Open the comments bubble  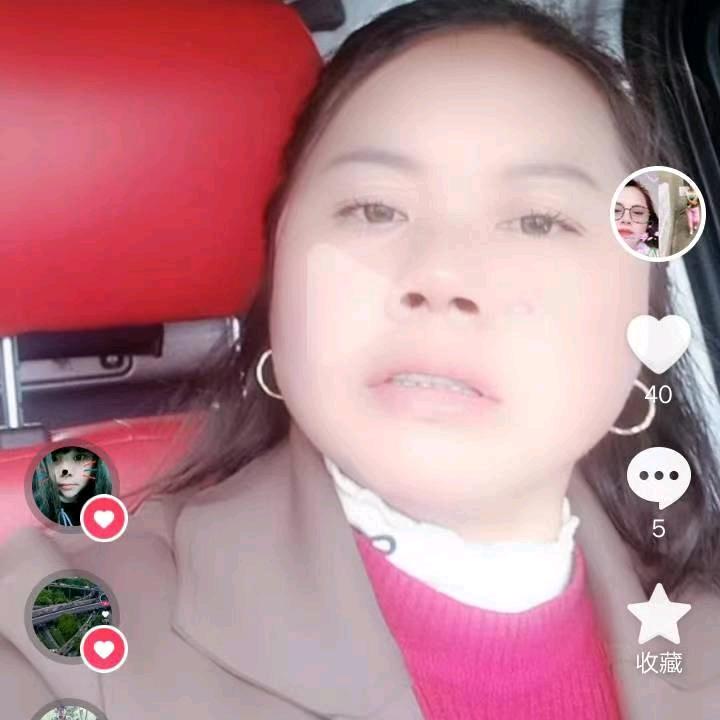coord(658,477)
